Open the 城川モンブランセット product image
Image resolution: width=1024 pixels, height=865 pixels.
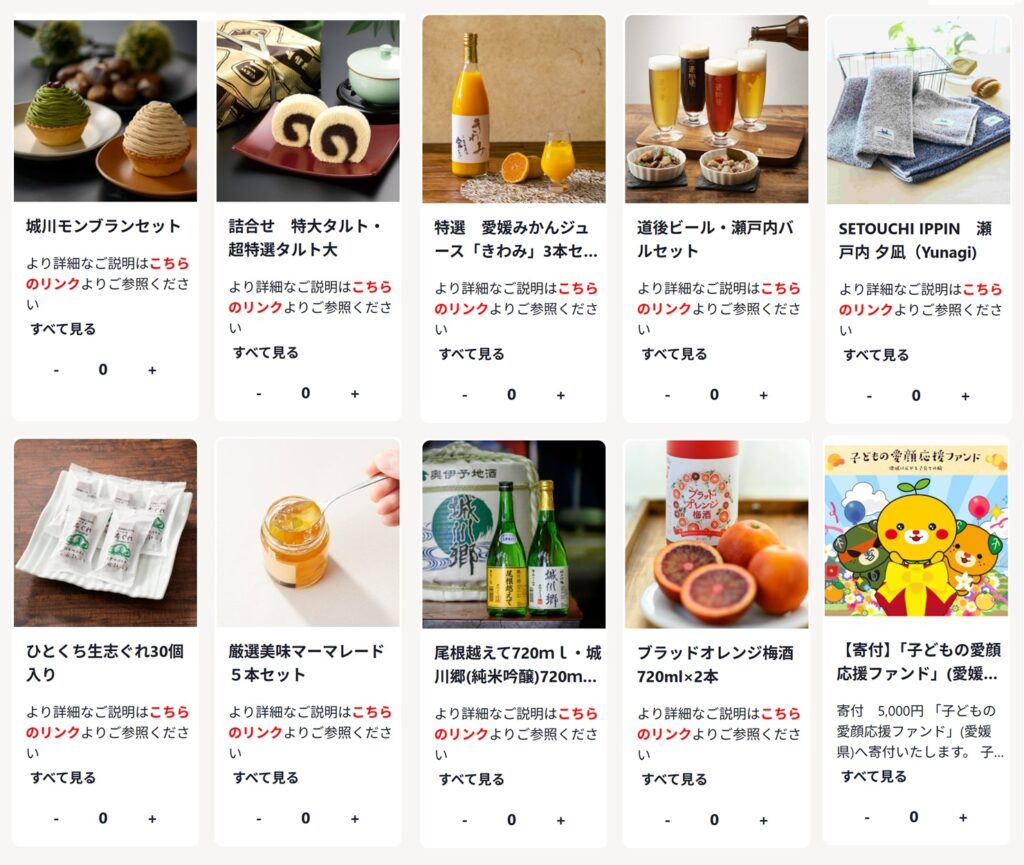105,110
